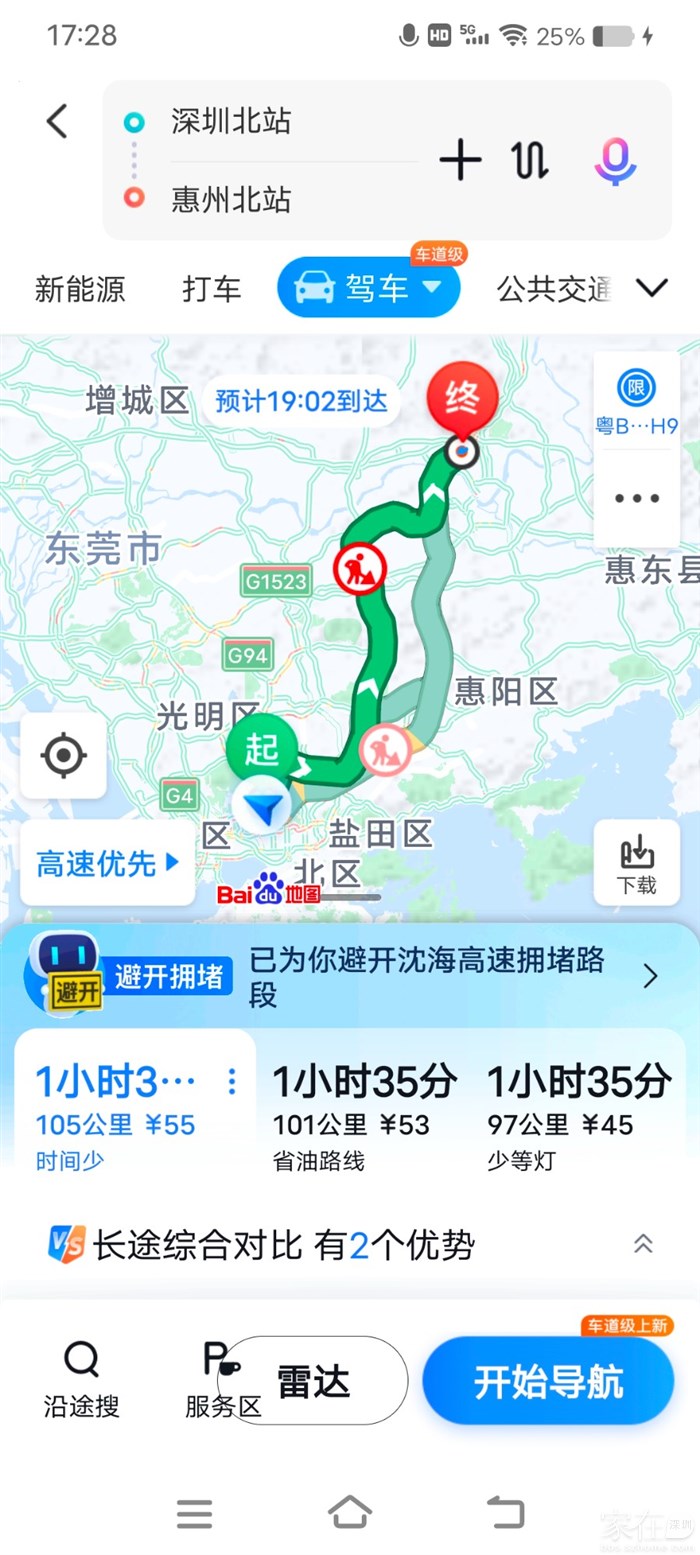The image size is (700, 1555).
Task: Switch to 公共交通 travel mode
Action: click(553, 289)
